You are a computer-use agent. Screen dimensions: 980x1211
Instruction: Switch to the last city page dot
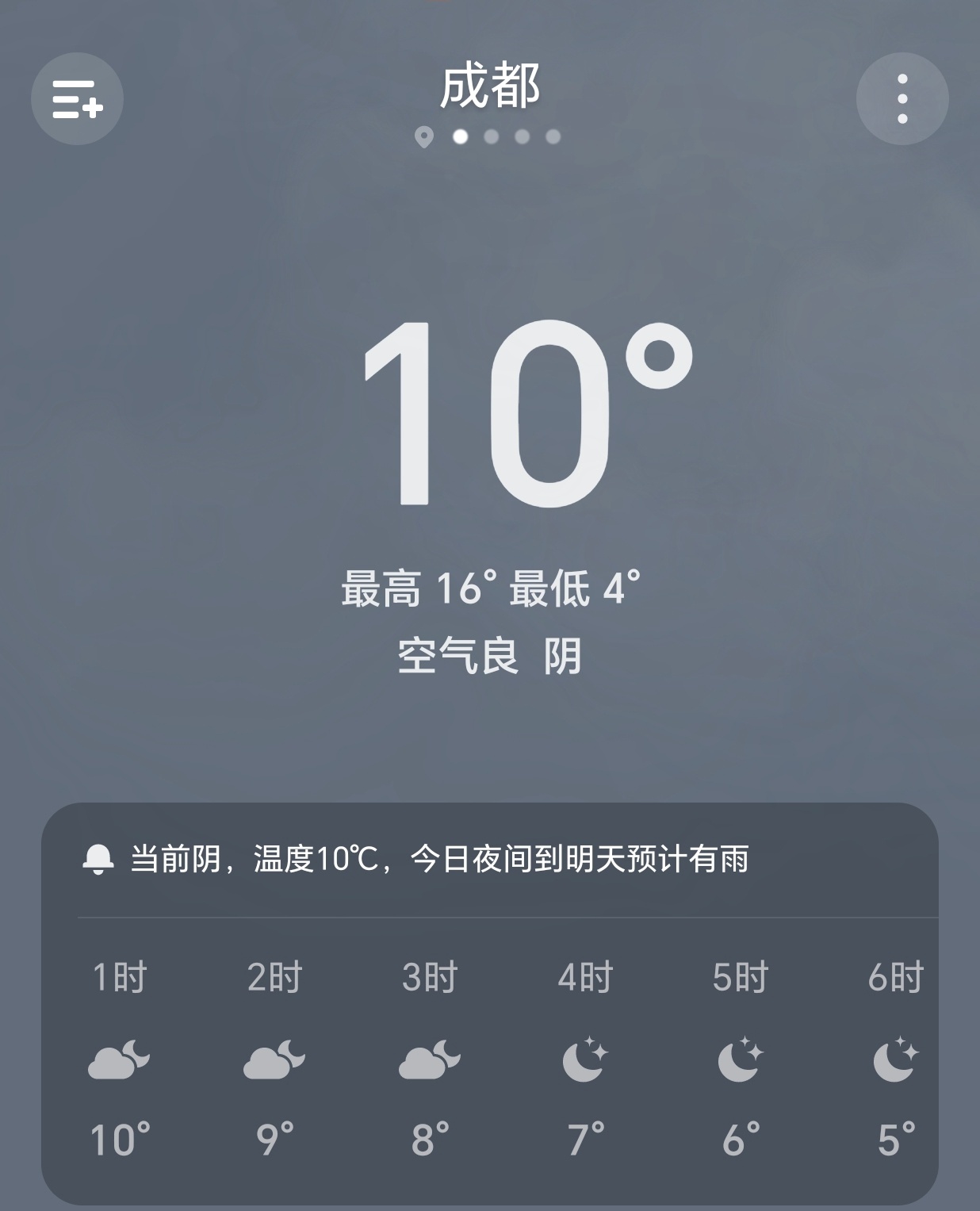[x=552, y=136]
